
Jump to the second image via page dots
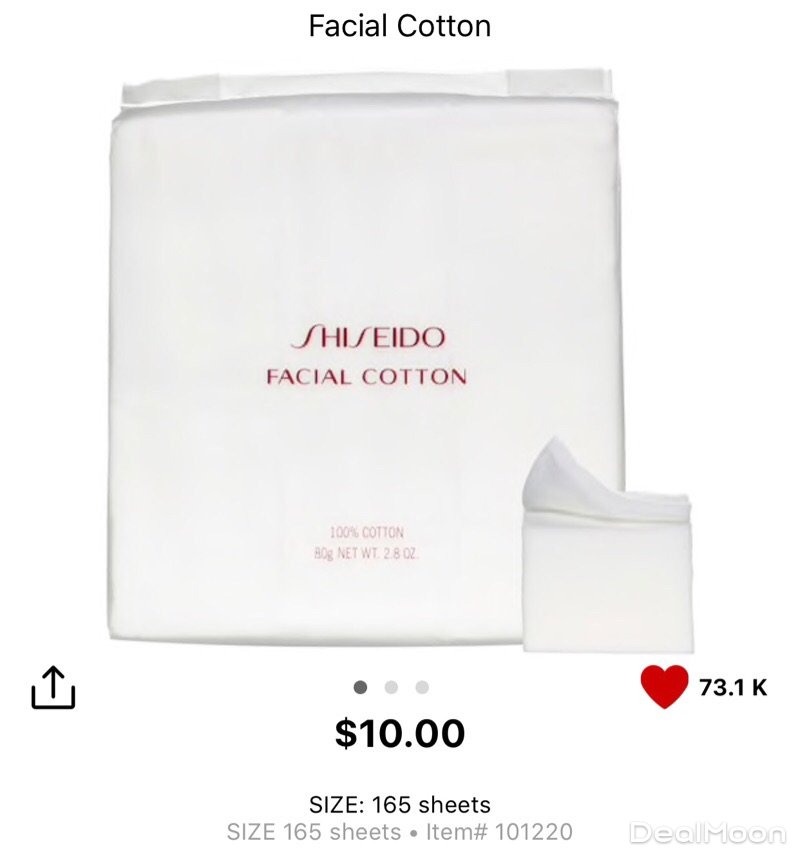pyautogui.click(x=391, y=687)
